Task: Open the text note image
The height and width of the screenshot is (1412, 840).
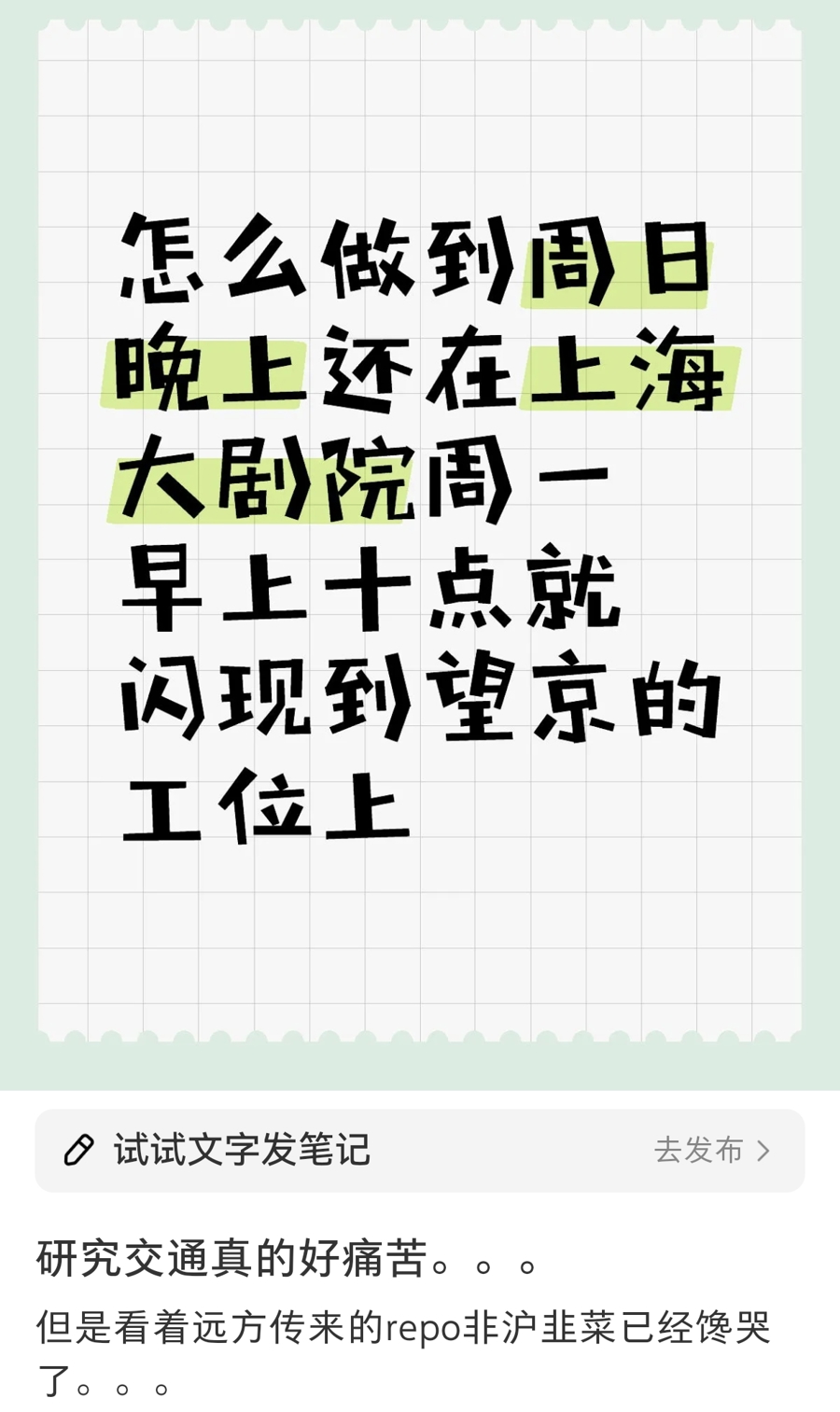Action: click(420, 530)
